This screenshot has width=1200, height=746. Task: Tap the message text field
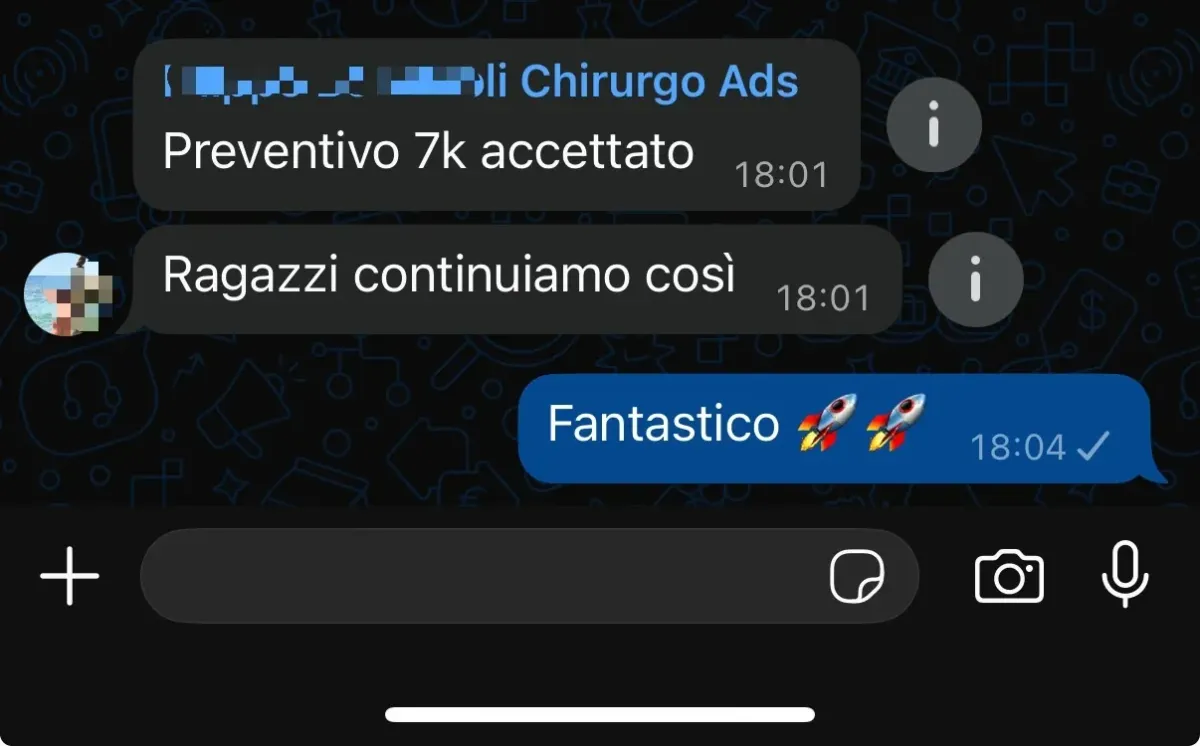click(480, 577)
